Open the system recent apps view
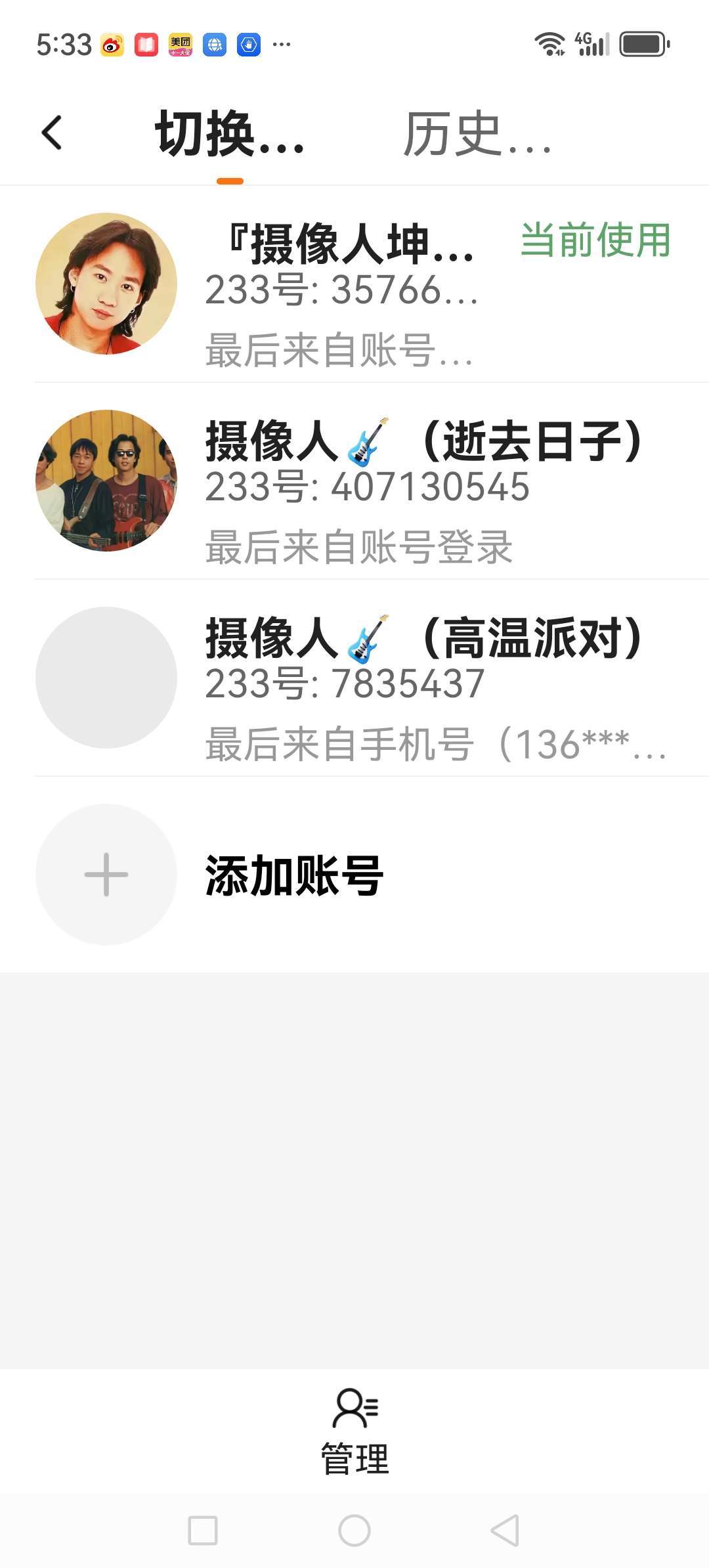The image size is (709, 1568). click(203, 1531)
